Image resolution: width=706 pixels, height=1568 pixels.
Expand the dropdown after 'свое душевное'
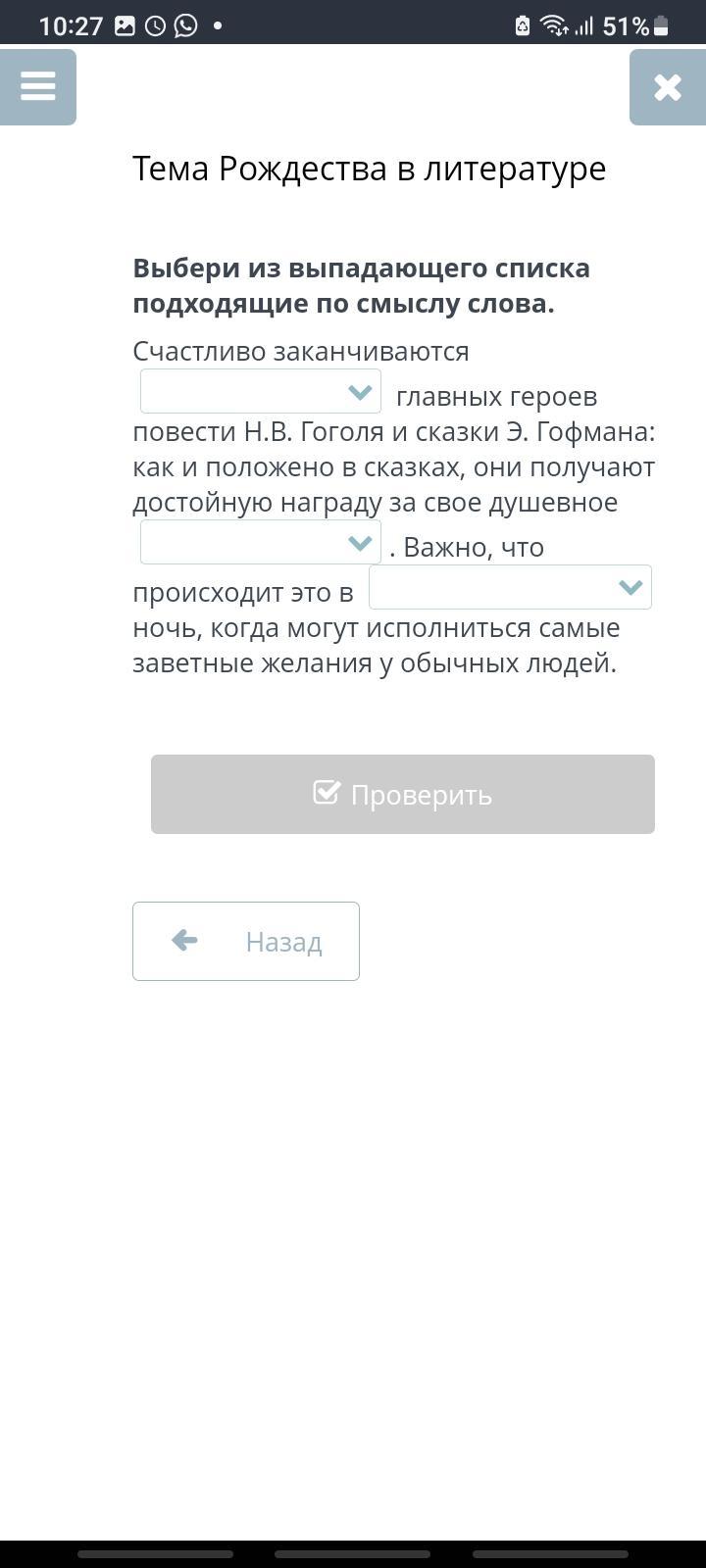click(261, 542)
